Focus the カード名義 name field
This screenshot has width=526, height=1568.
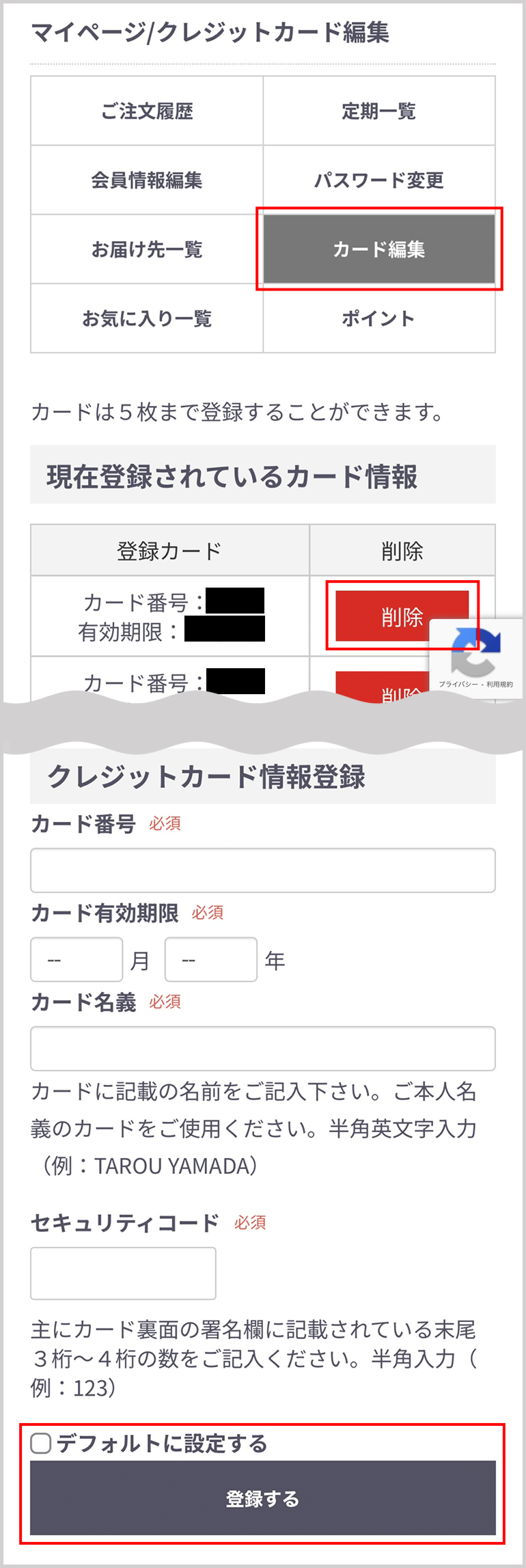click(263, 1049)
